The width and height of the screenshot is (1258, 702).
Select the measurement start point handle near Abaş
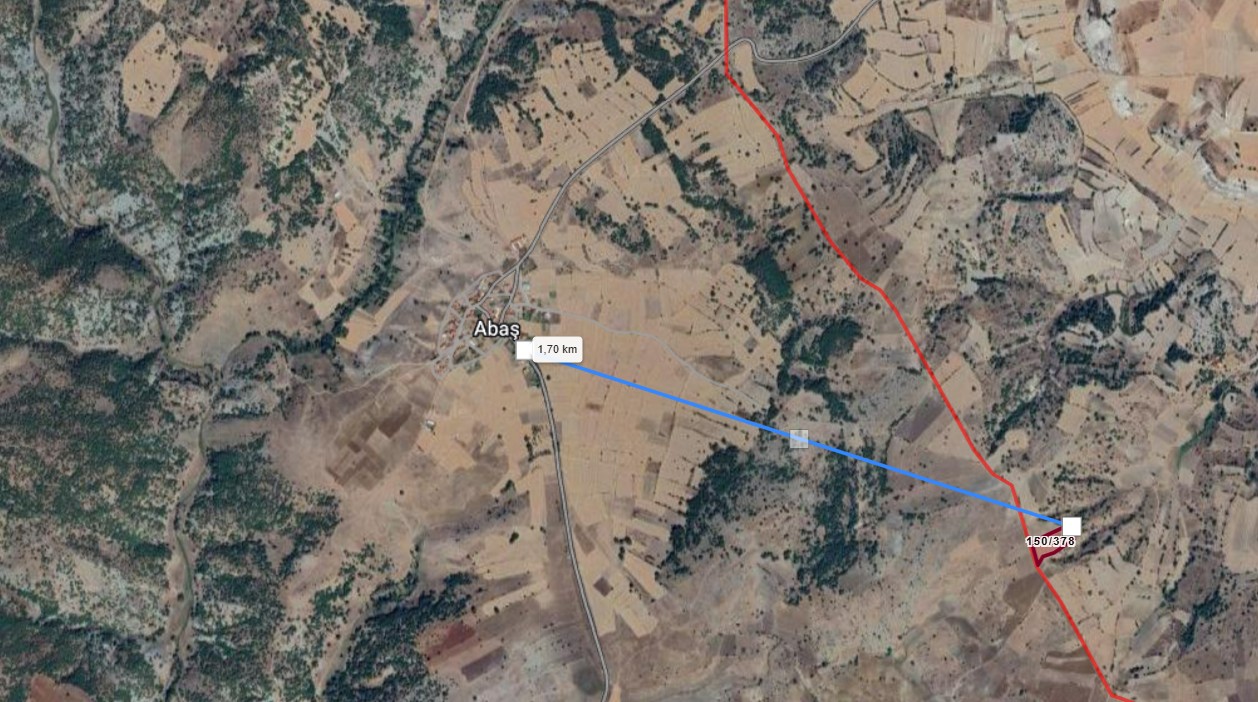(x=524, y=350)
